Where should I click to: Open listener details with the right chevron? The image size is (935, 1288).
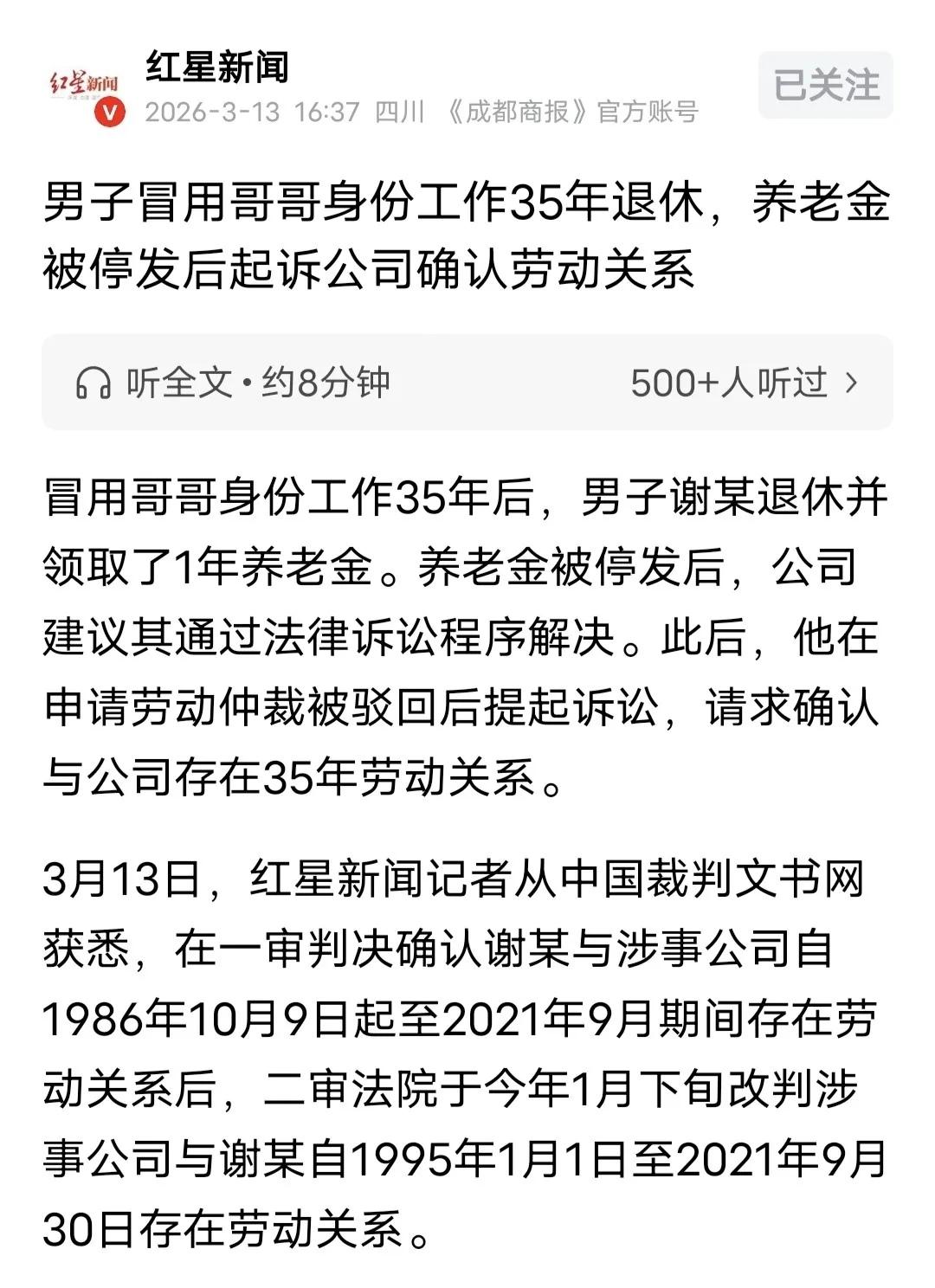[x=852, y=381]
